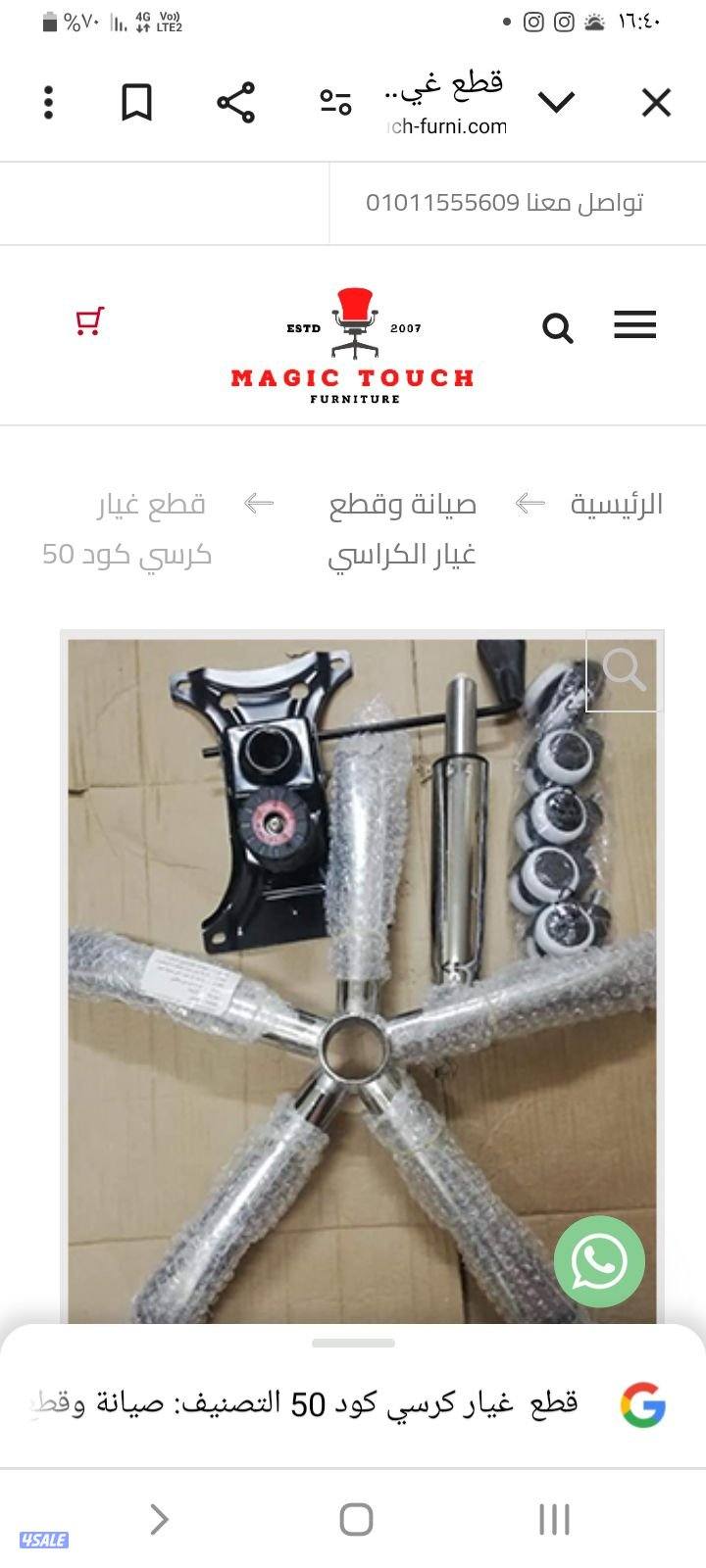Zoom the product image with the magnifier icon
Screen dimensions: 706x1568
(622, 671)
